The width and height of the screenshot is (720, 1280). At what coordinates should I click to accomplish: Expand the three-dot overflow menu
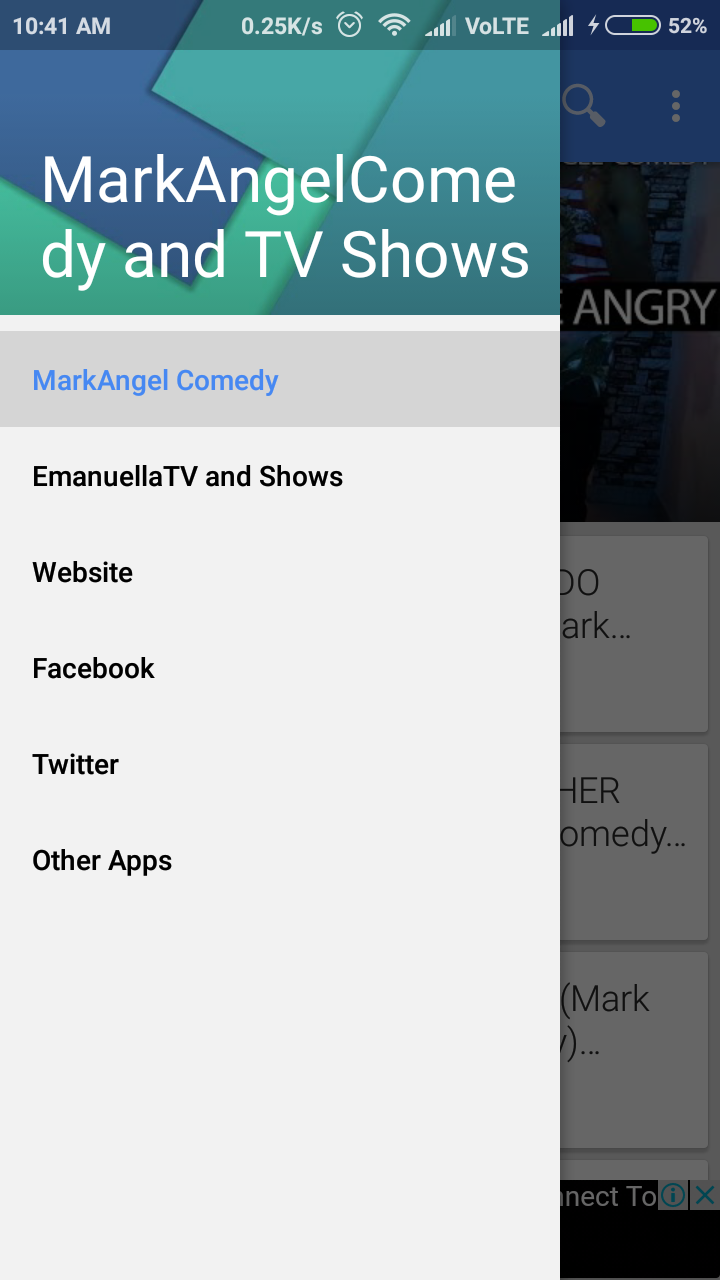pyautogui.click(x=675, y=105)
